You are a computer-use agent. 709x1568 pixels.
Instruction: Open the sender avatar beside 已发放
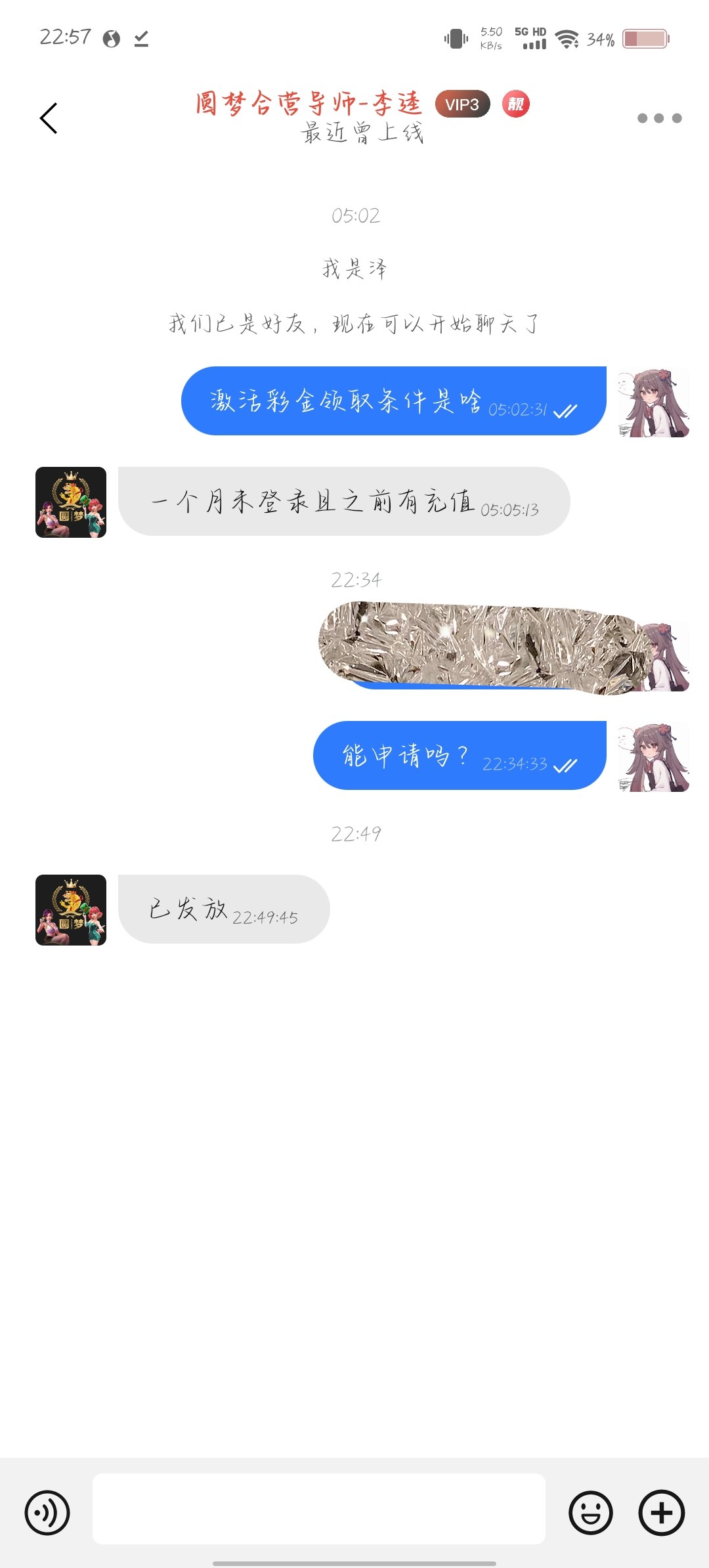pyautogui.click(x=71, y=910)
